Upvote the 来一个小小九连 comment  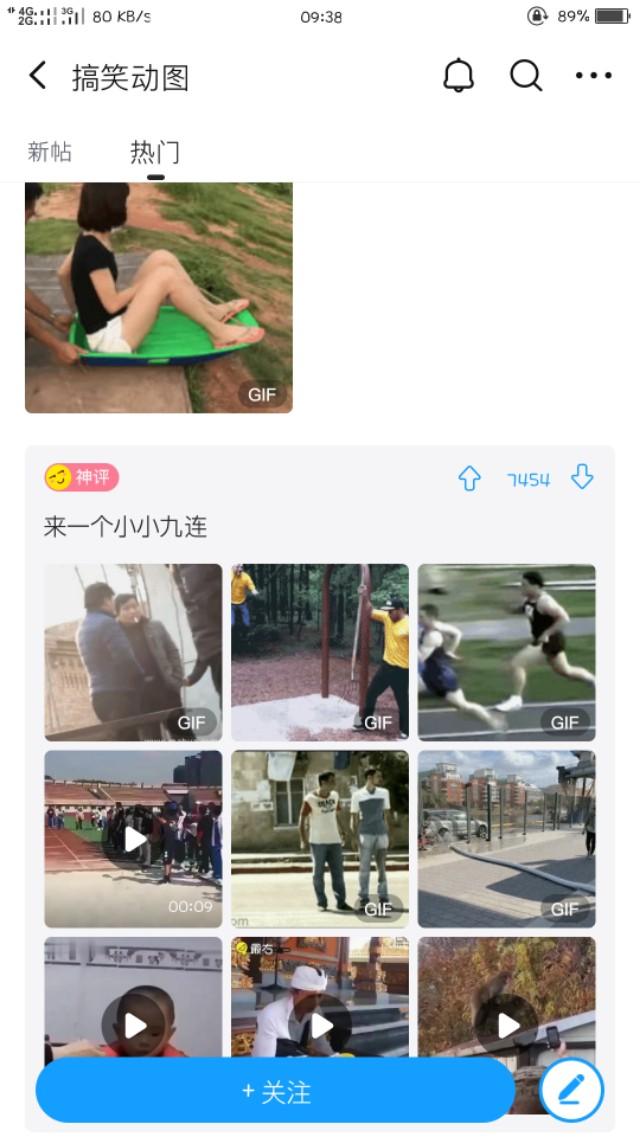click(x=469, y=479)
